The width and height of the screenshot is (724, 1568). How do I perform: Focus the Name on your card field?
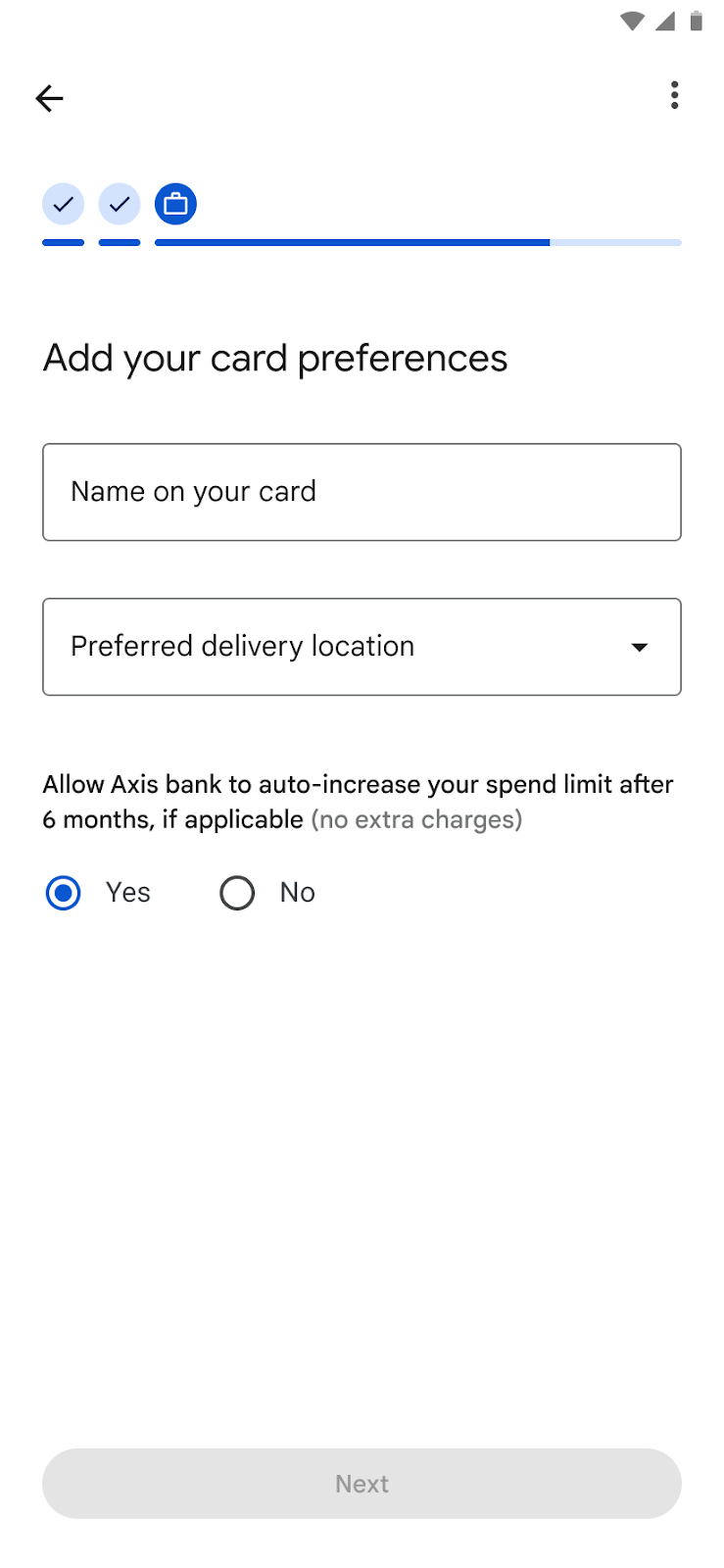[362, 492]
